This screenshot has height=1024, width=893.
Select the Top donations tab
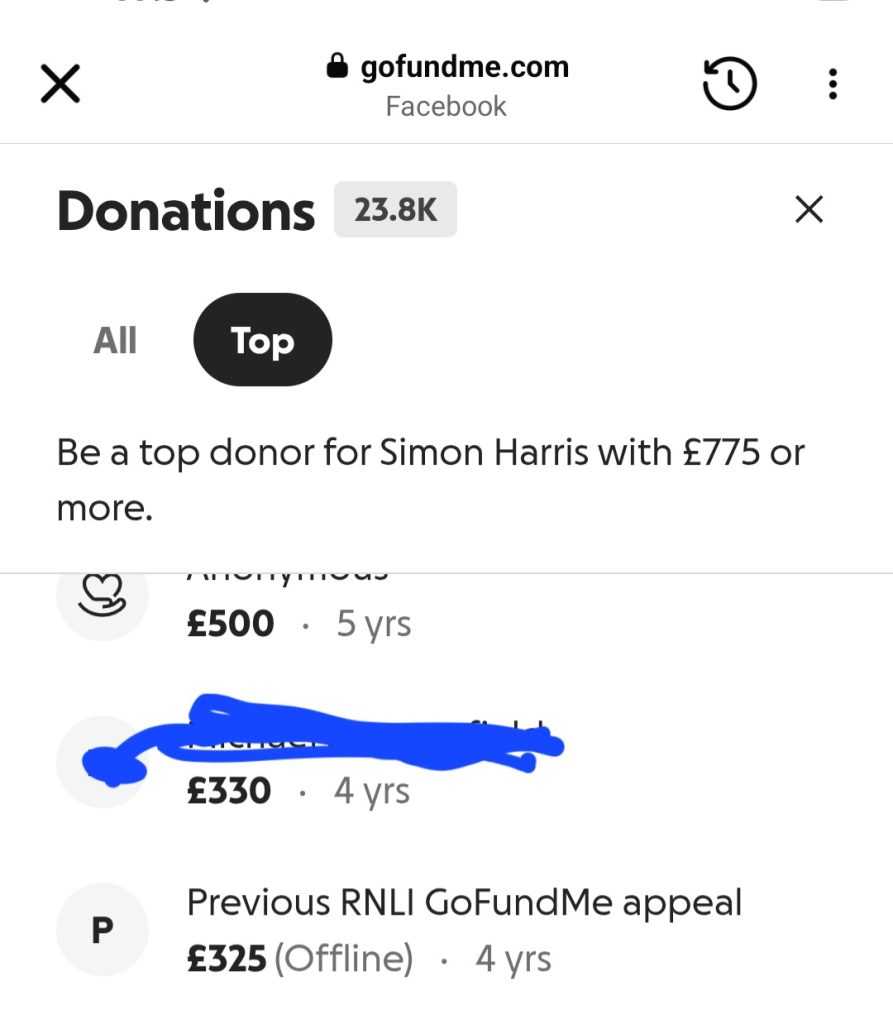click(x=263, y=340)
